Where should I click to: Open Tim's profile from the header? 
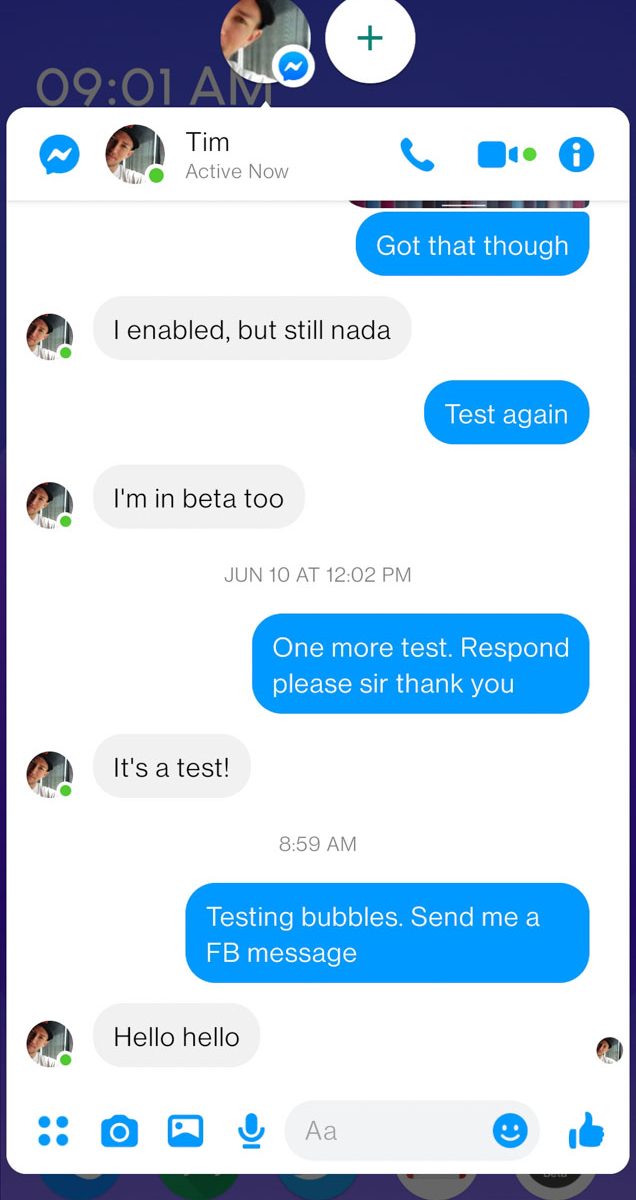click(135, 155)
